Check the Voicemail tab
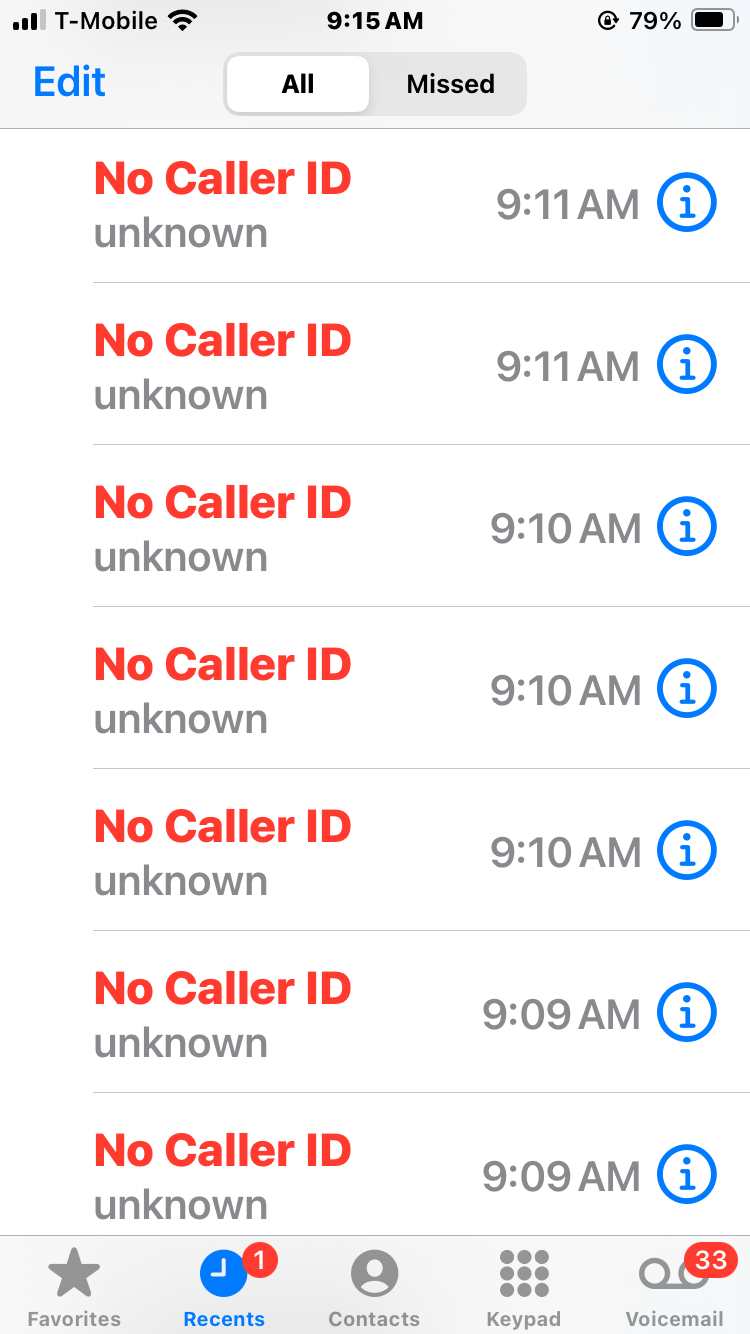The height and width of the screenshot is (1334, 750). (x=673, y=1286)
